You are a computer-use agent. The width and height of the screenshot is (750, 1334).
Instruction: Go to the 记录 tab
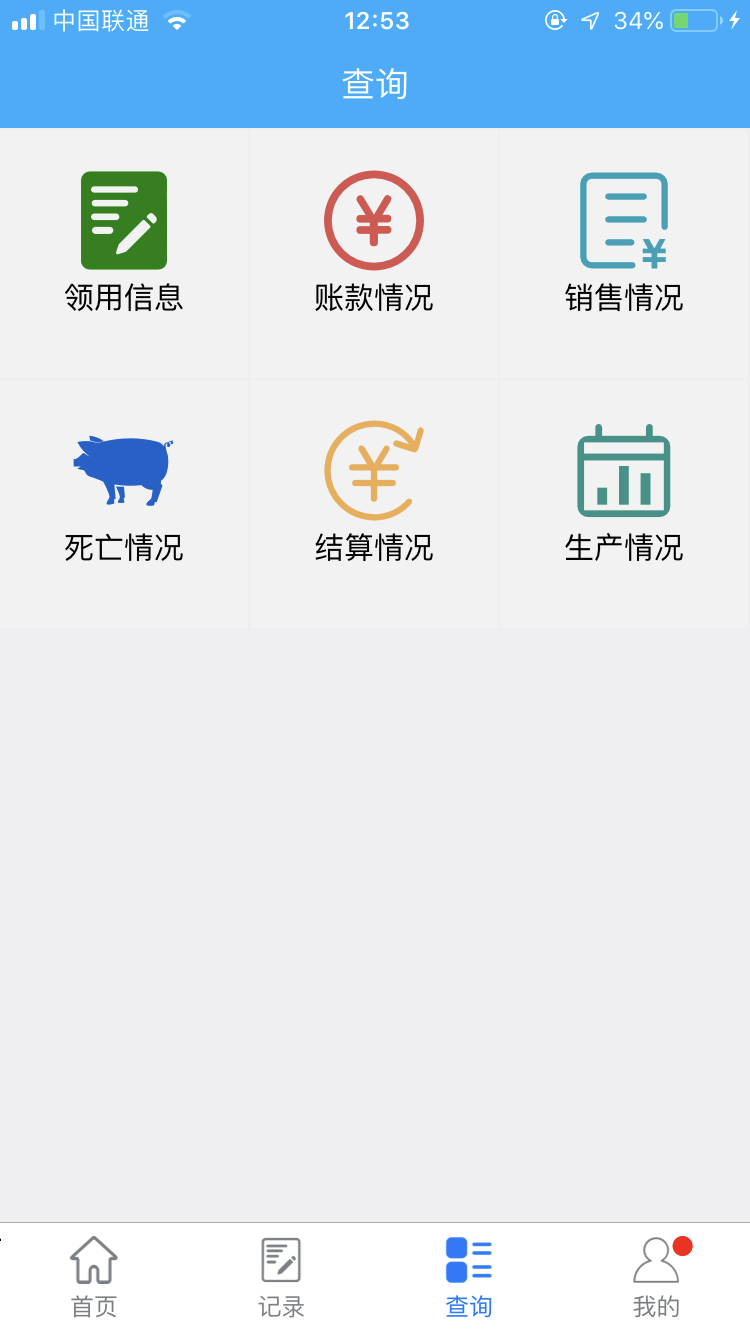pyautogui.click(x=281, y=1277)
